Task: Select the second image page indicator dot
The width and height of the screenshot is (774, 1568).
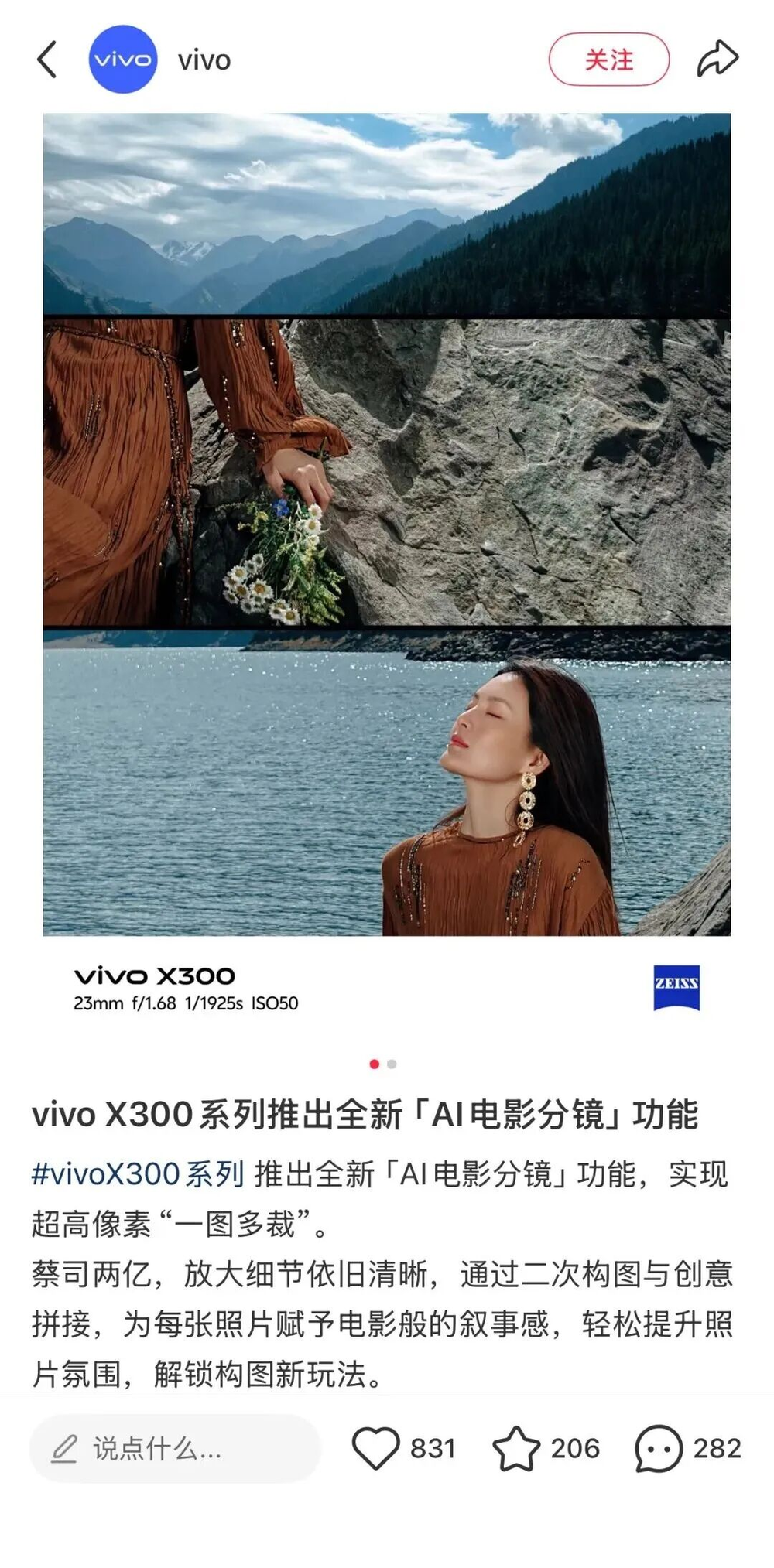Action: 392,1064
